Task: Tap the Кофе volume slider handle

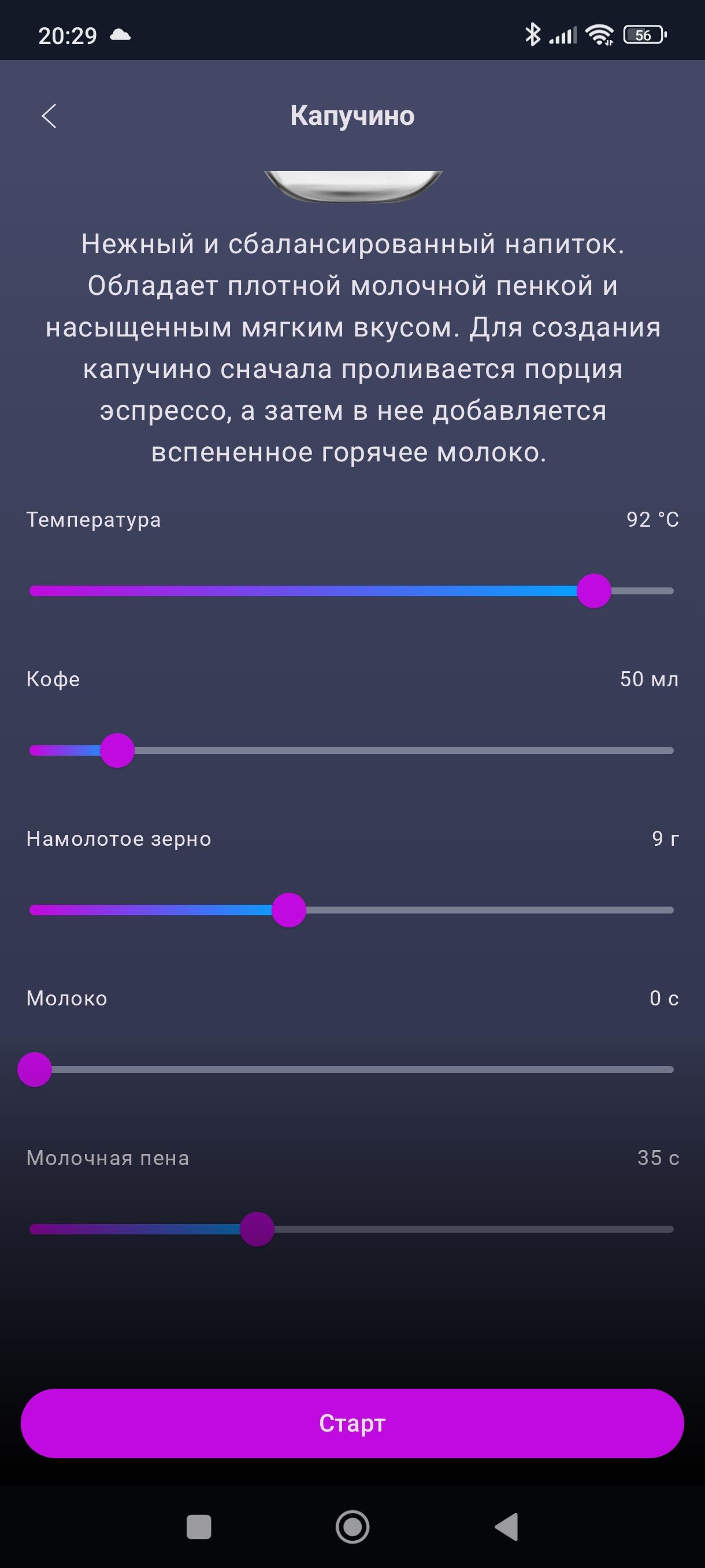Action: pyautogui.click(x=117, y=750)
